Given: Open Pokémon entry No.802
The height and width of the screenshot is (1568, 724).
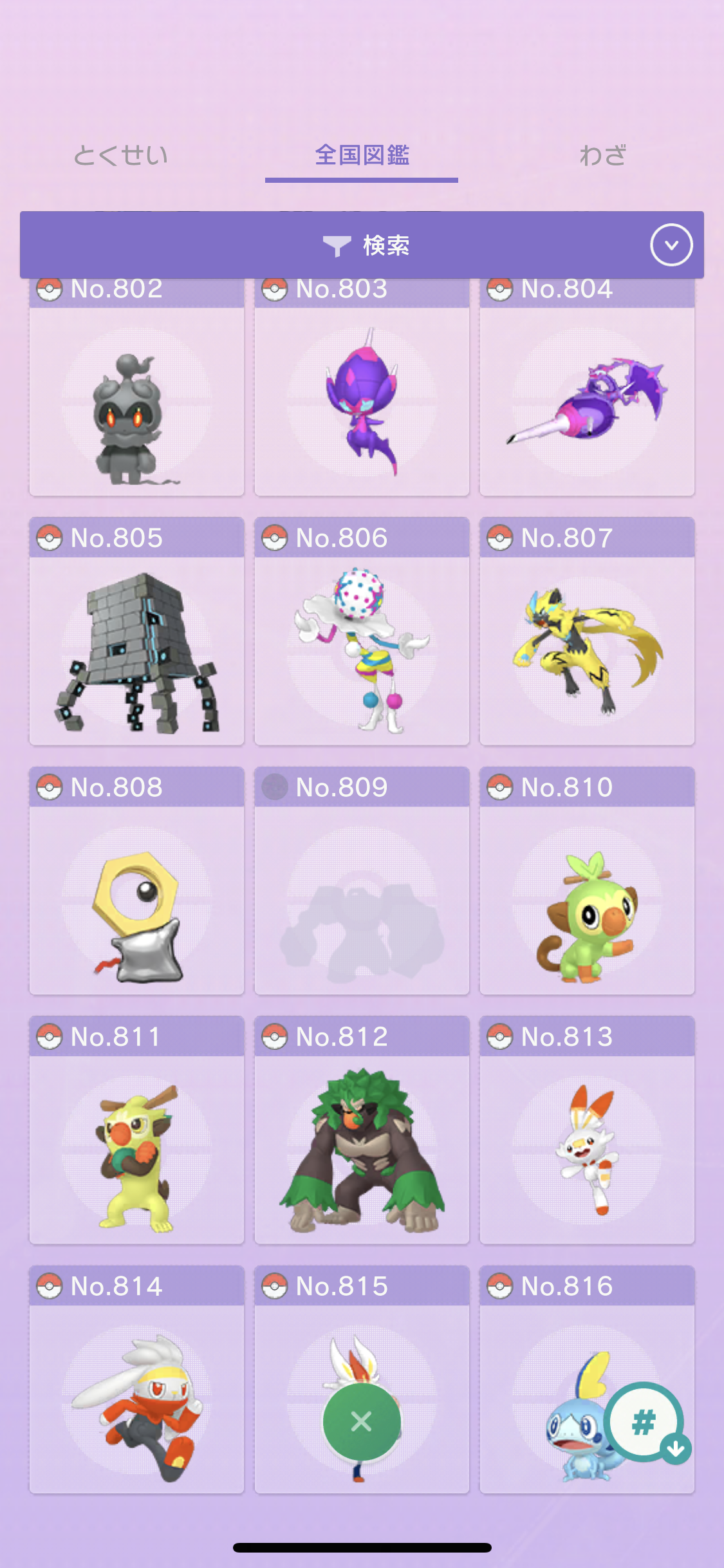Looking at the screenshot, I should [x=136, y=387].
